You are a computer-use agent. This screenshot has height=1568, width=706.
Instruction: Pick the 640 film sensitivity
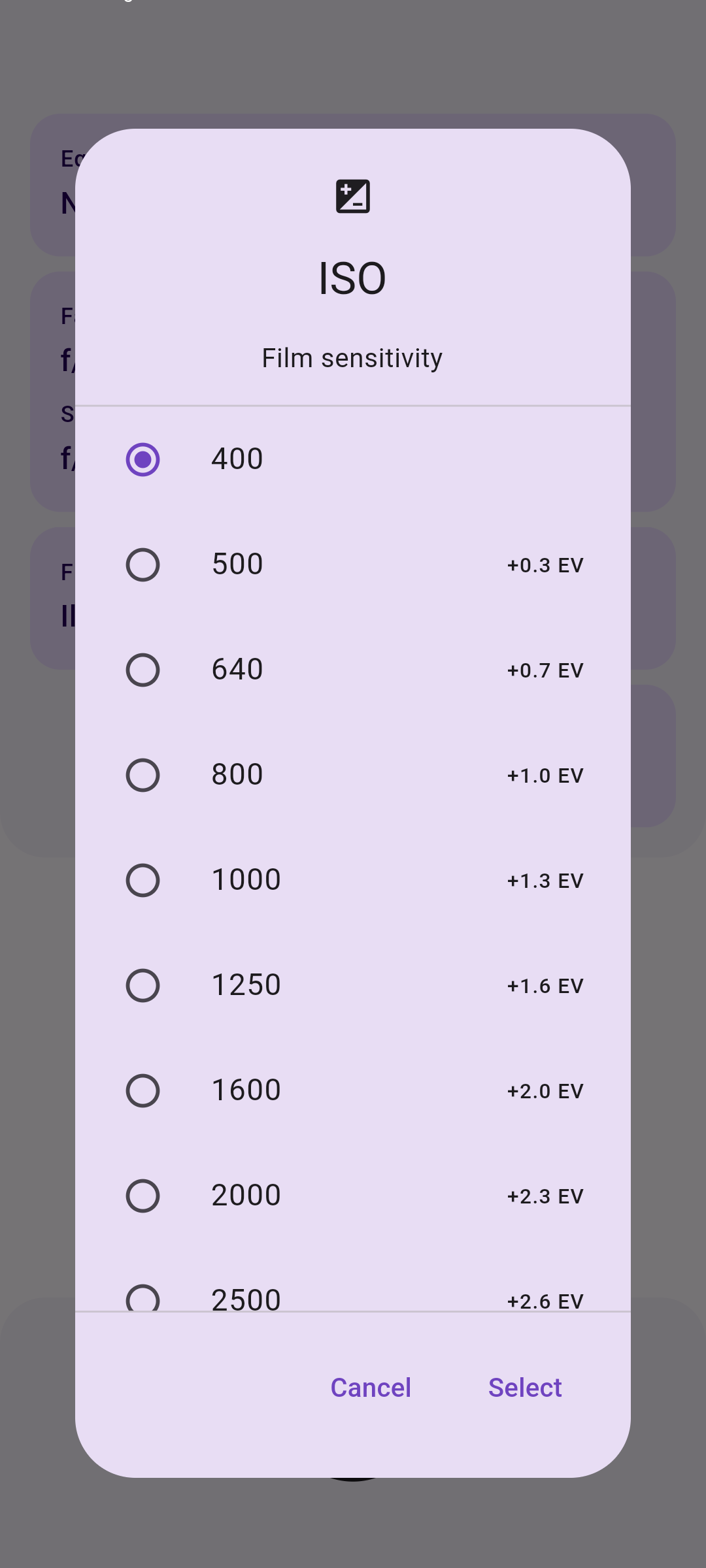click(x=353, y=670)
